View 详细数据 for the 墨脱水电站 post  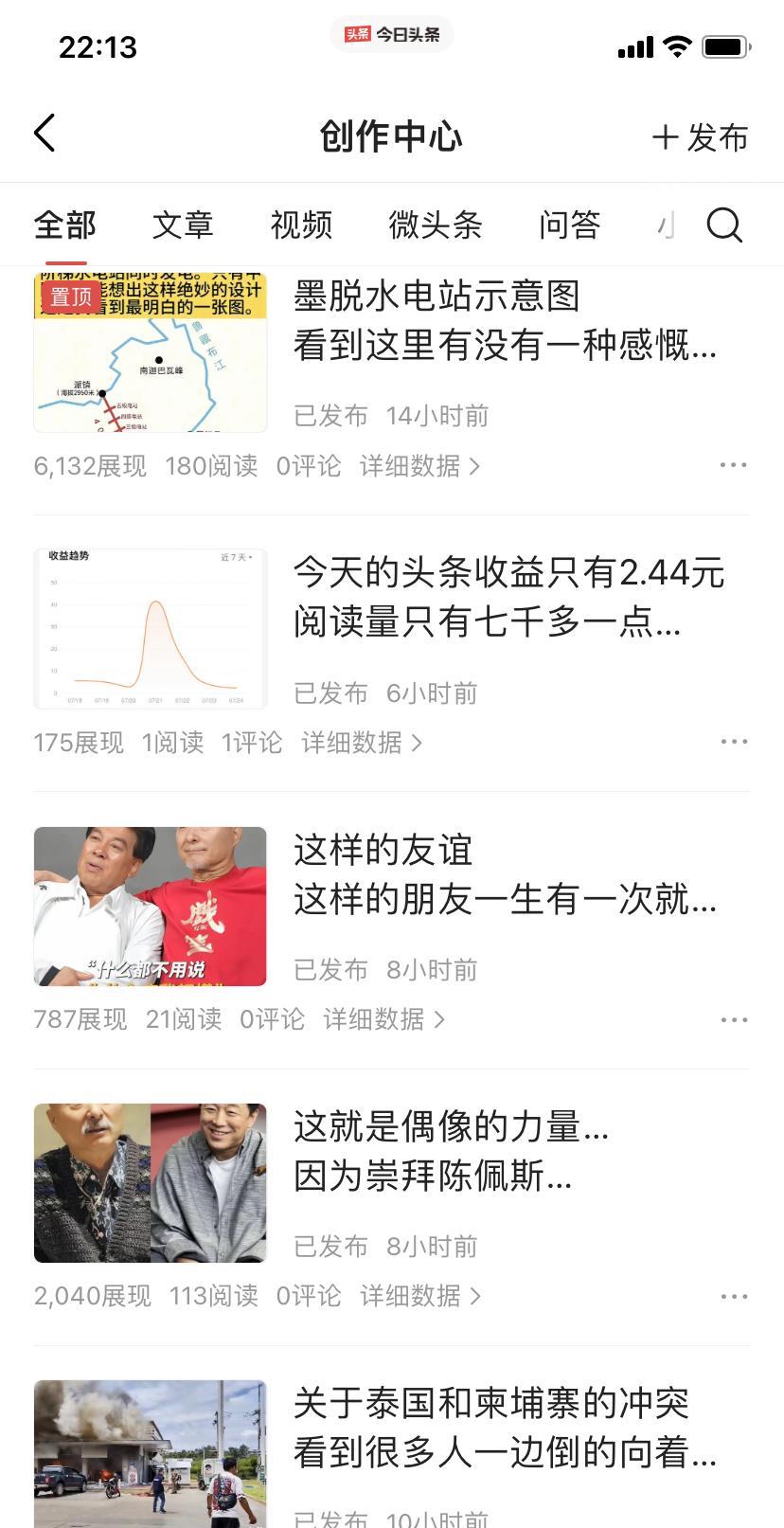[419, 466]
